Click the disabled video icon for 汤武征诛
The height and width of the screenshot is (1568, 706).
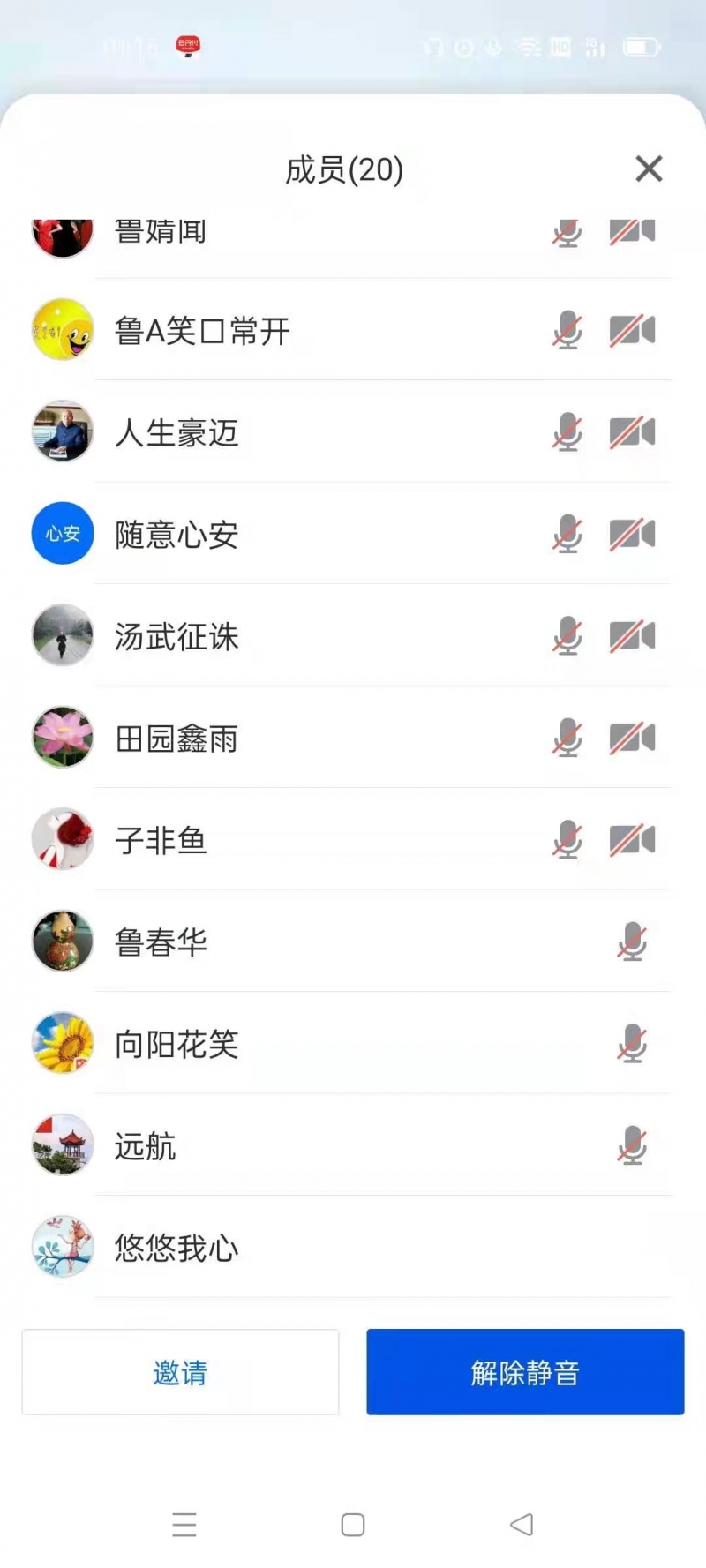632,636
